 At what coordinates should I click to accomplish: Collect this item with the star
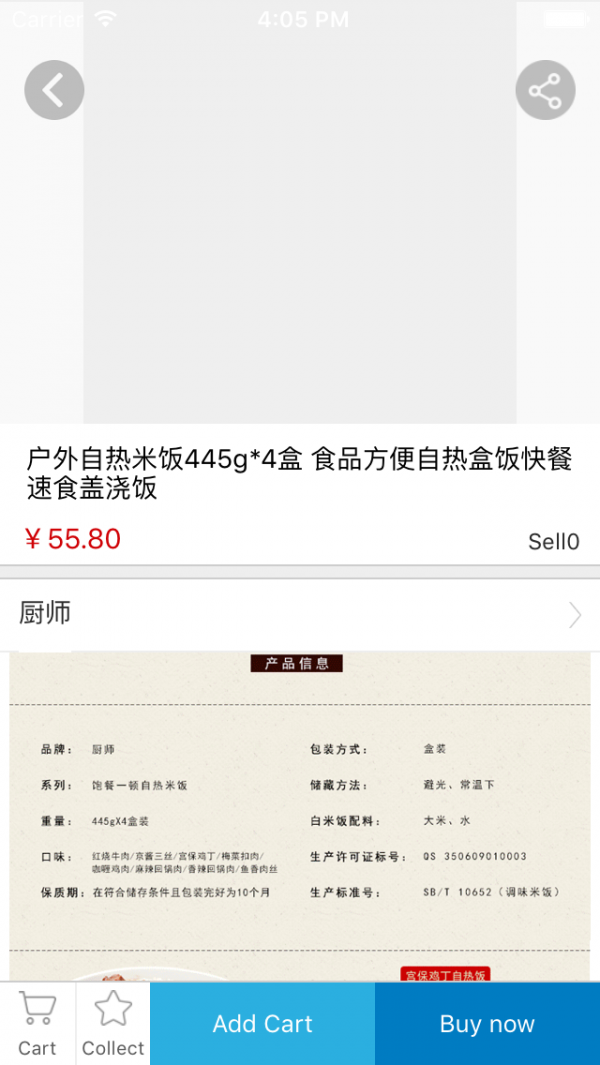pos(113,1024)
